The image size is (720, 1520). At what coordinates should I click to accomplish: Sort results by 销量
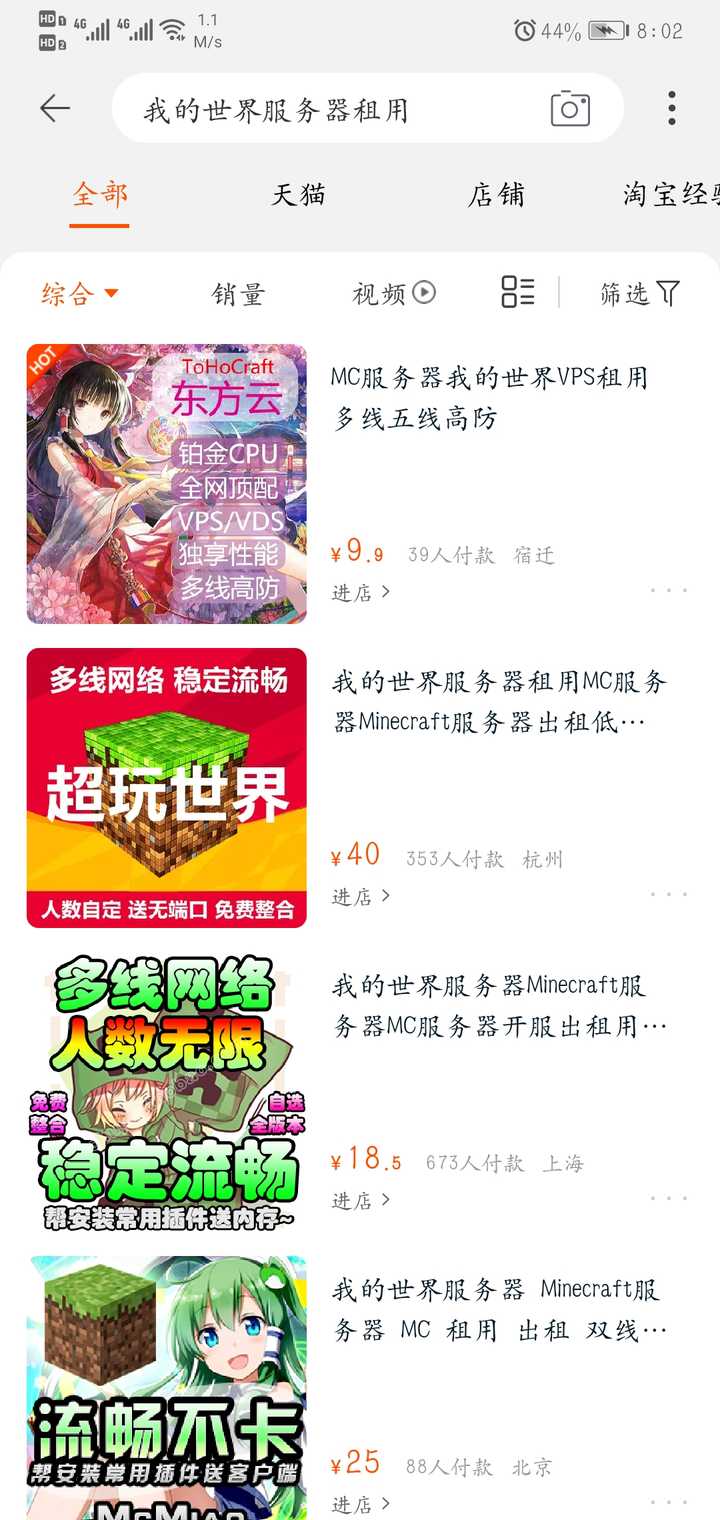click(x=238, y=293)
